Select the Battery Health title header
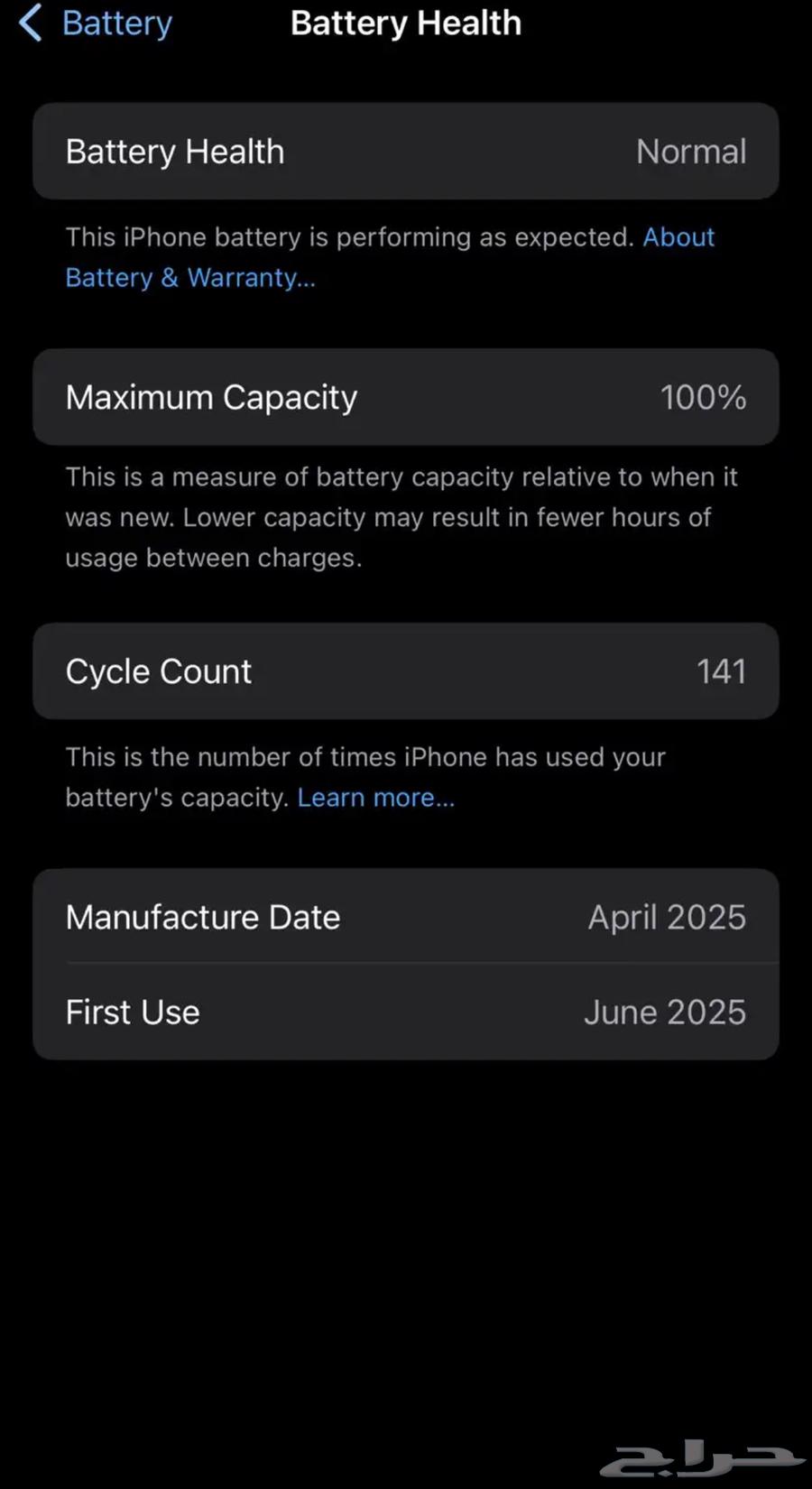This screenshot has width=812, height=1489. 405,23
